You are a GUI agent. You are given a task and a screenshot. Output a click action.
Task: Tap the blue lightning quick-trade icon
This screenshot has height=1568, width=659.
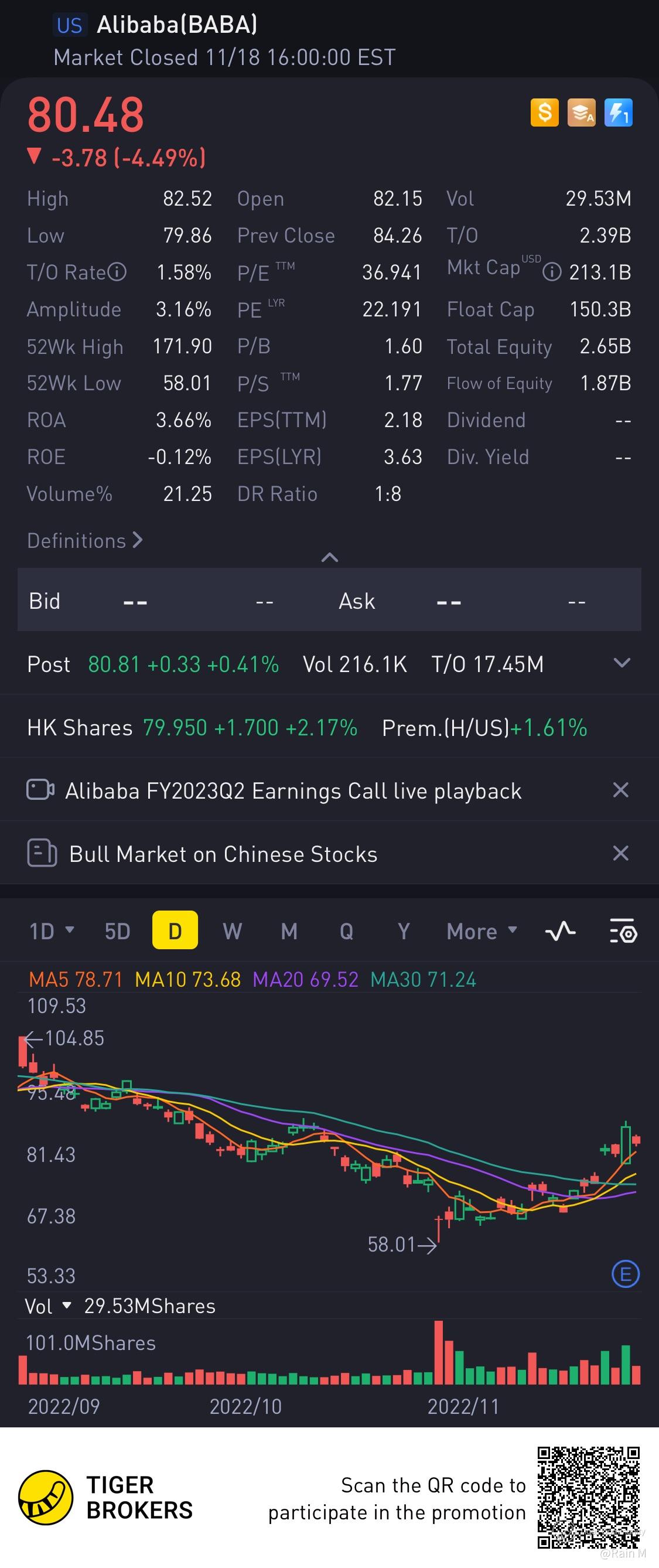point(618,113)
